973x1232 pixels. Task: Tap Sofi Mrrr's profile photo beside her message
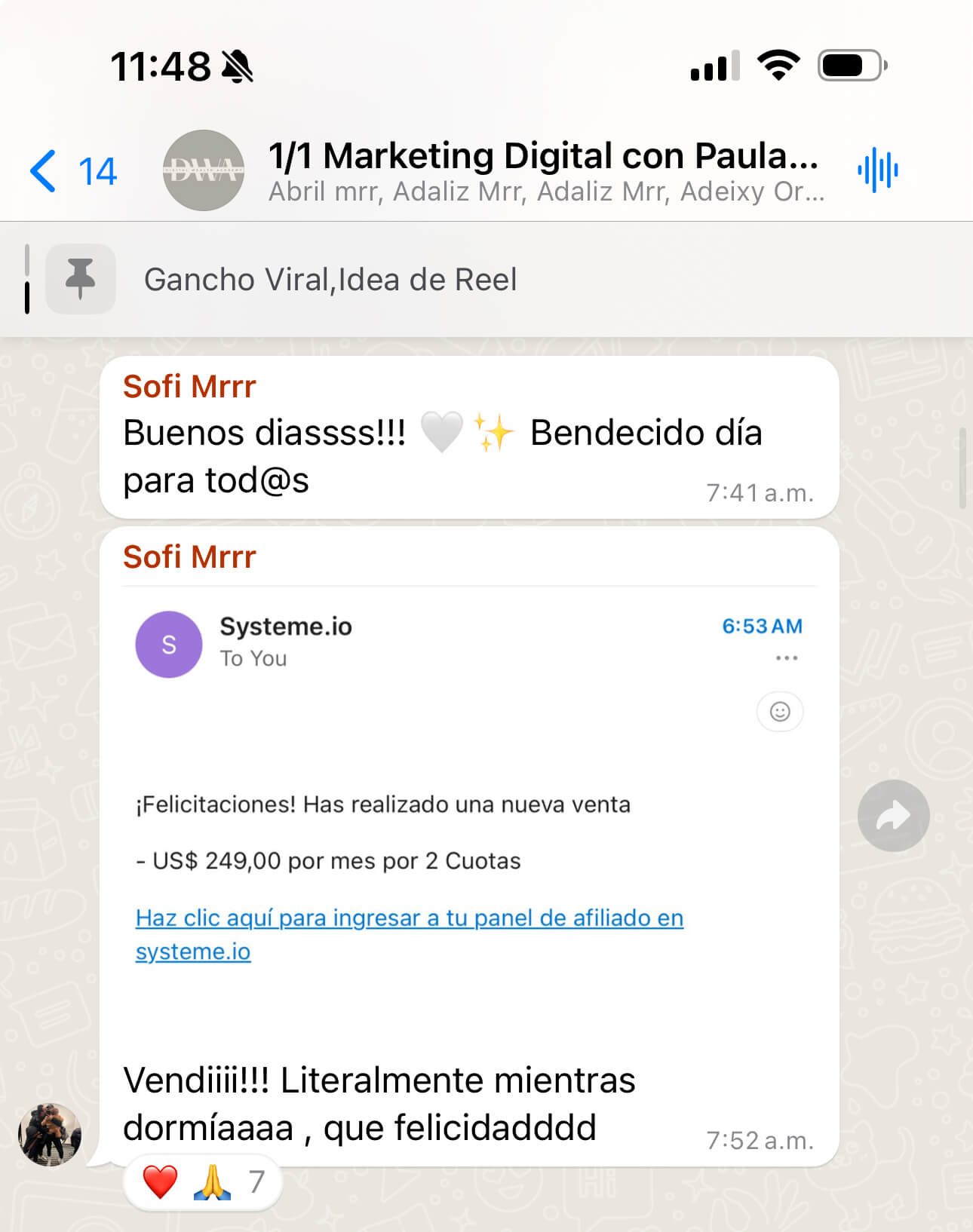coord(51,1135)
